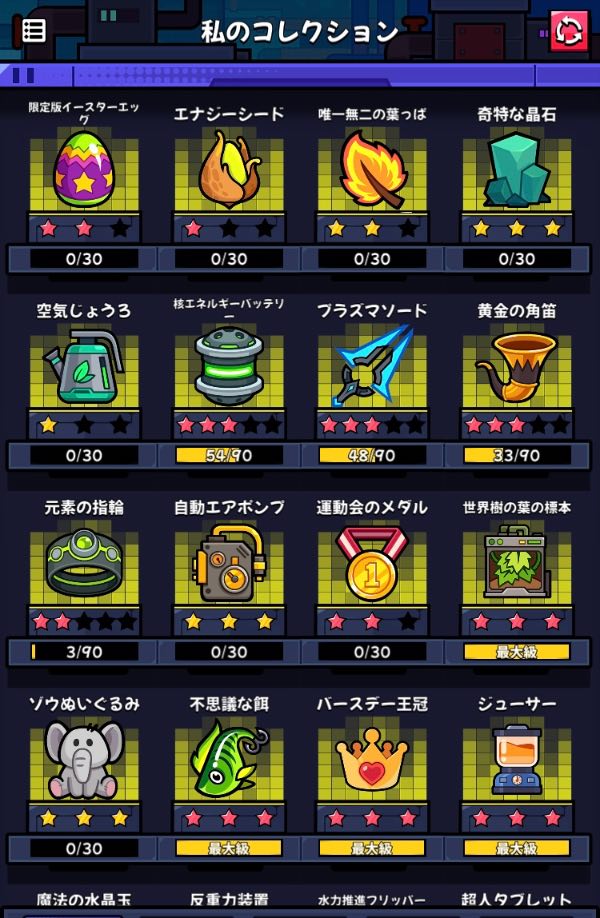Viewport: 600px width, 918px height.
Task: Open the 限定版イースターエッグ collection item
Action: [84, 170]
